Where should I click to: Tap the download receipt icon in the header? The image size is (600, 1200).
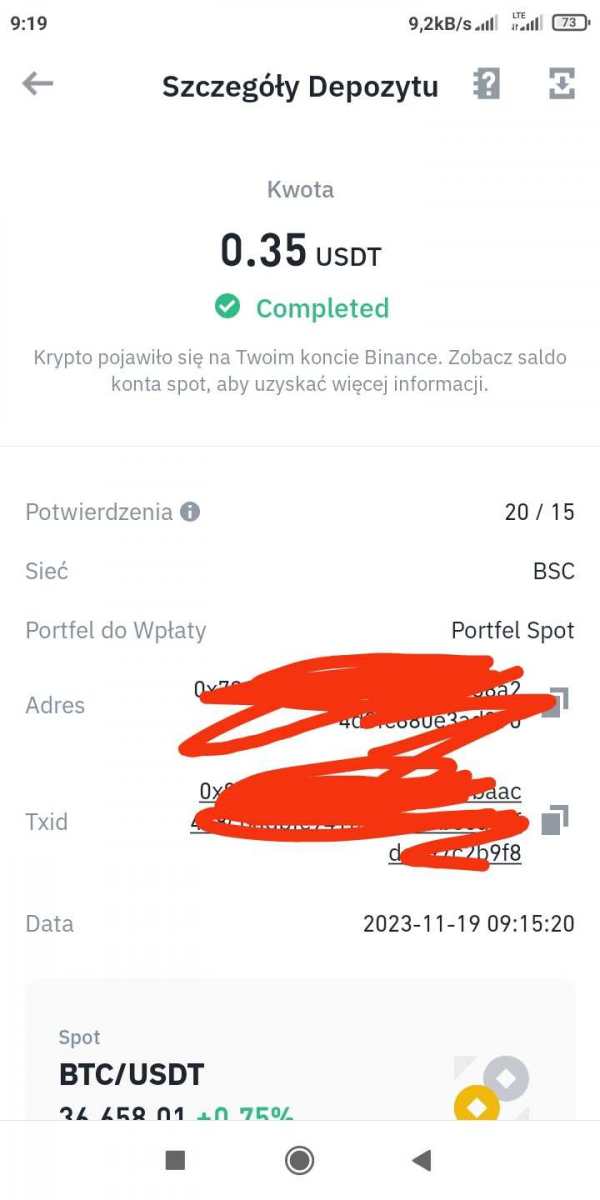click(562, 85)
